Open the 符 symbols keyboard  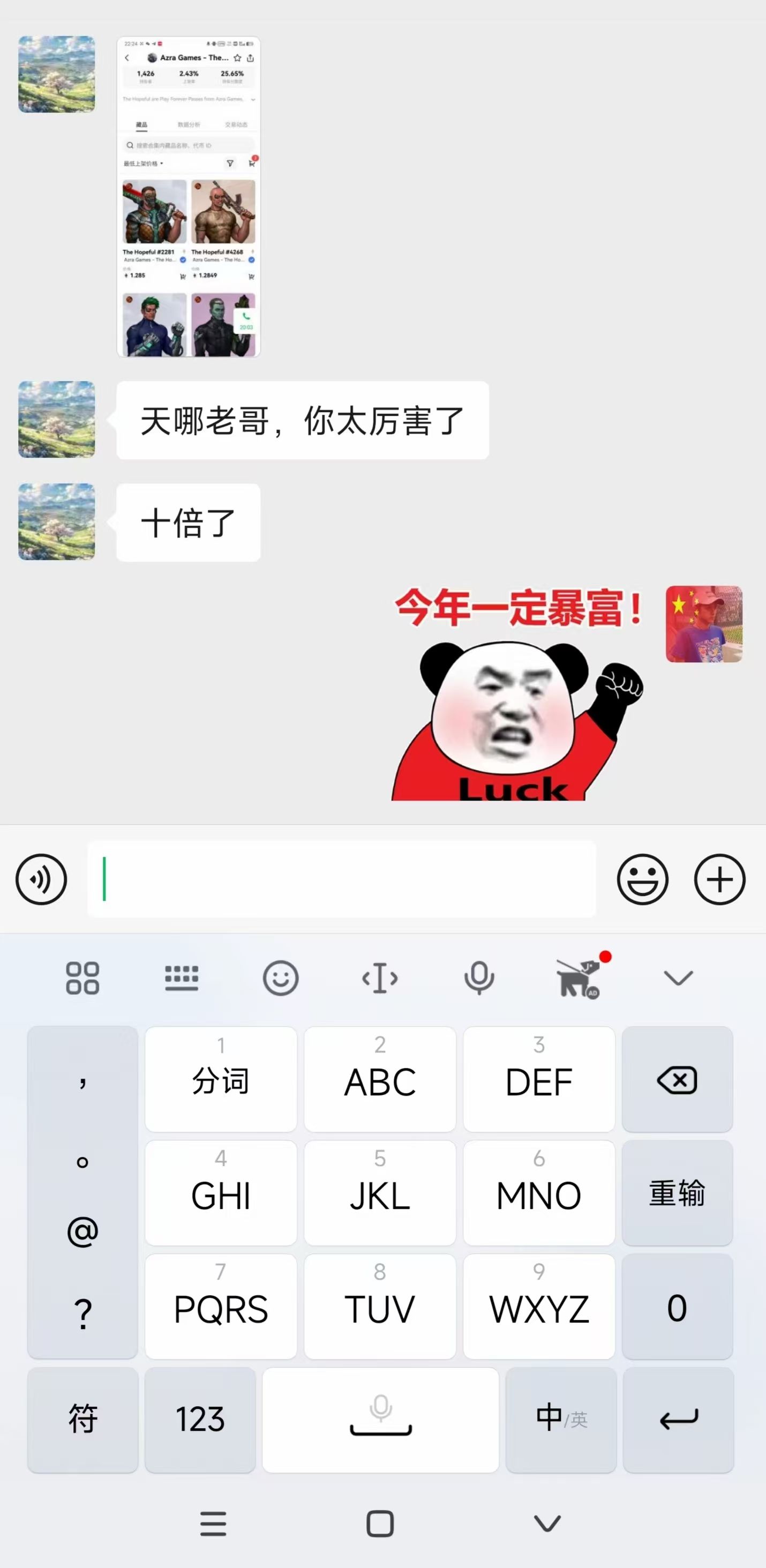[82, 1420]
